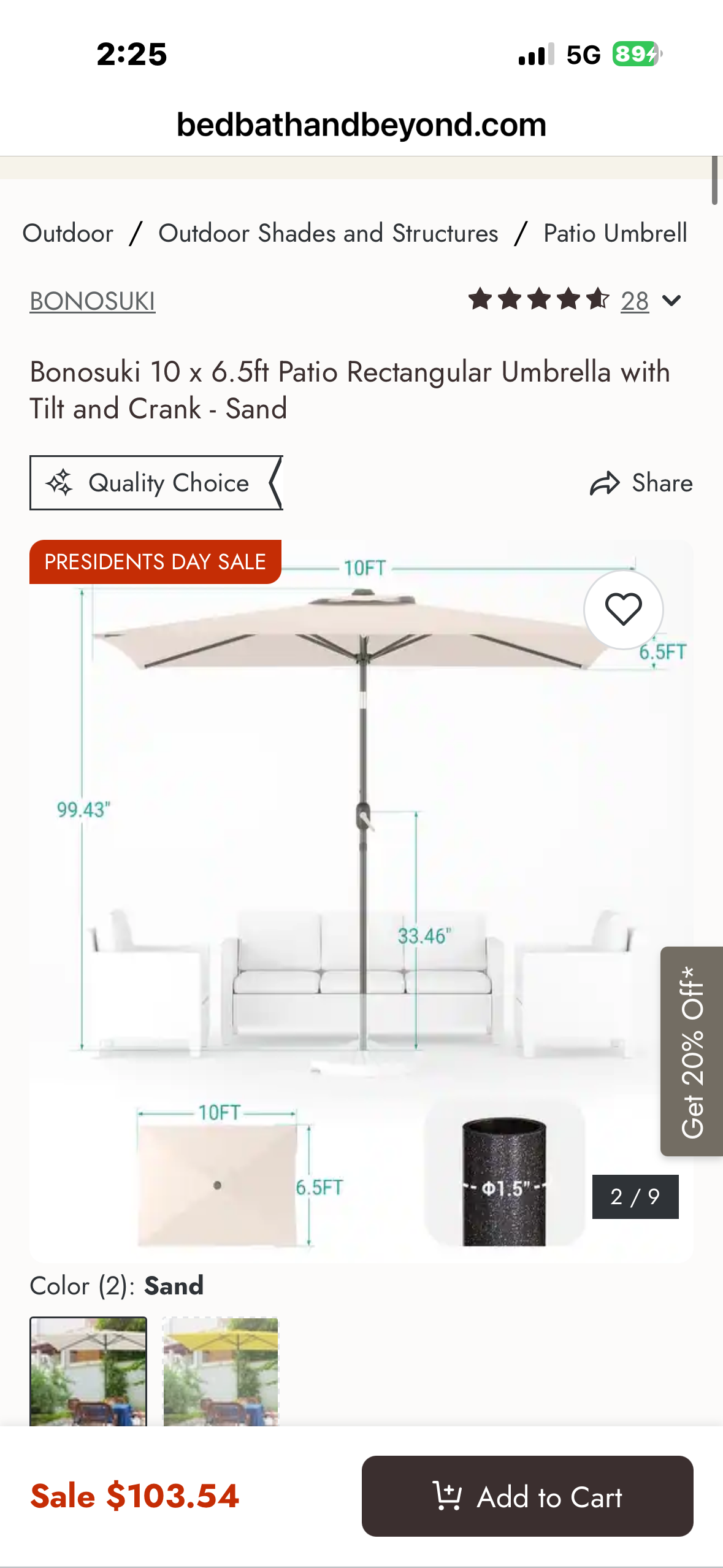Tap the Presidents Day Sale badge
The height and width of the screenshot is (1568, 723).
[x=154, y=561]
